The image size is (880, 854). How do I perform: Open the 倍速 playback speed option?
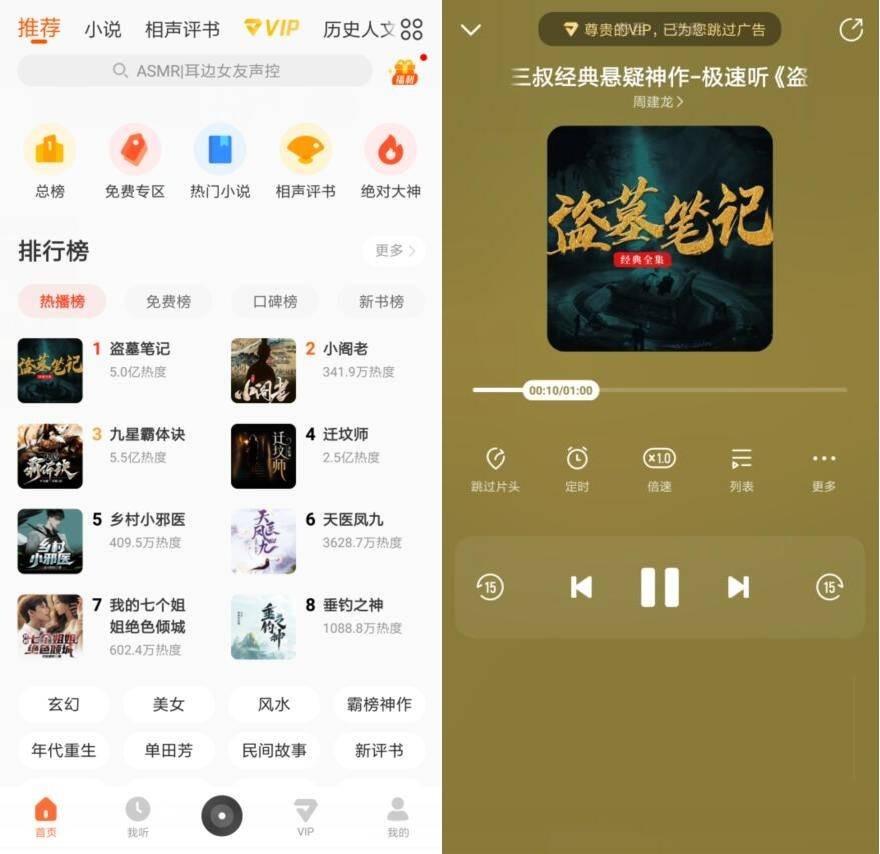tap(659, 468)
